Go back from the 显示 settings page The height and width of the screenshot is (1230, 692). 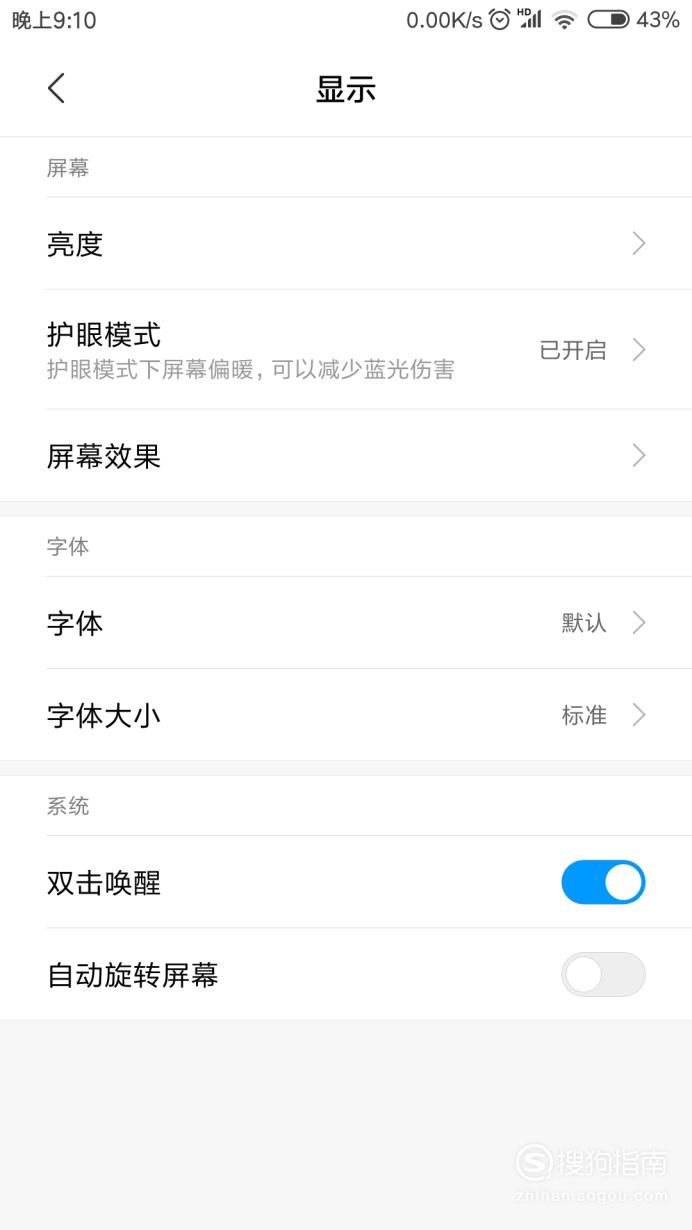[x=56, y=88]
